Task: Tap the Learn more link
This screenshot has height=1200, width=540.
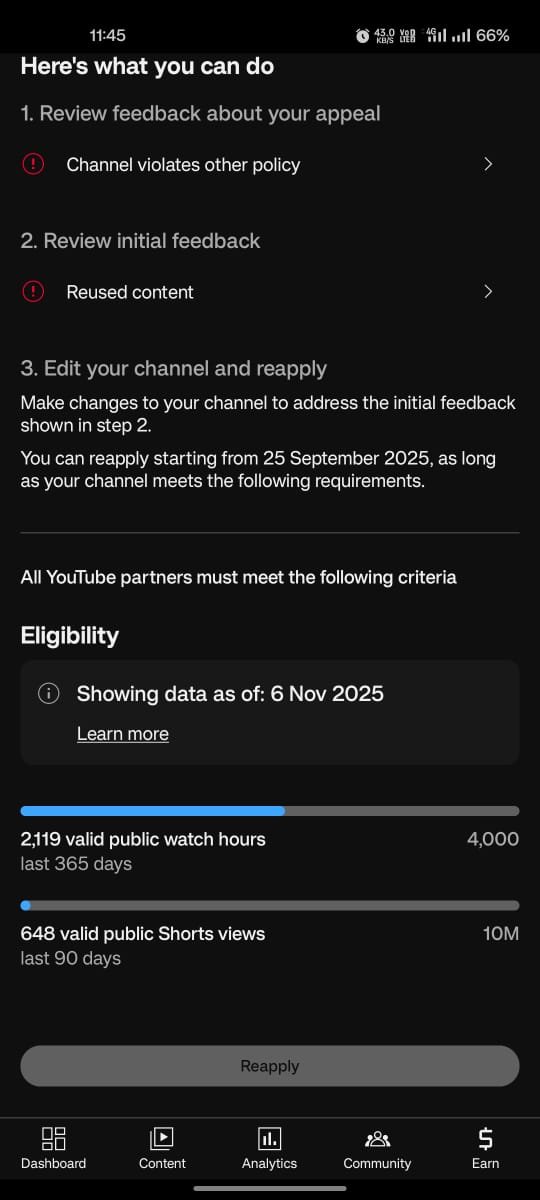Action: coord(123,734)
